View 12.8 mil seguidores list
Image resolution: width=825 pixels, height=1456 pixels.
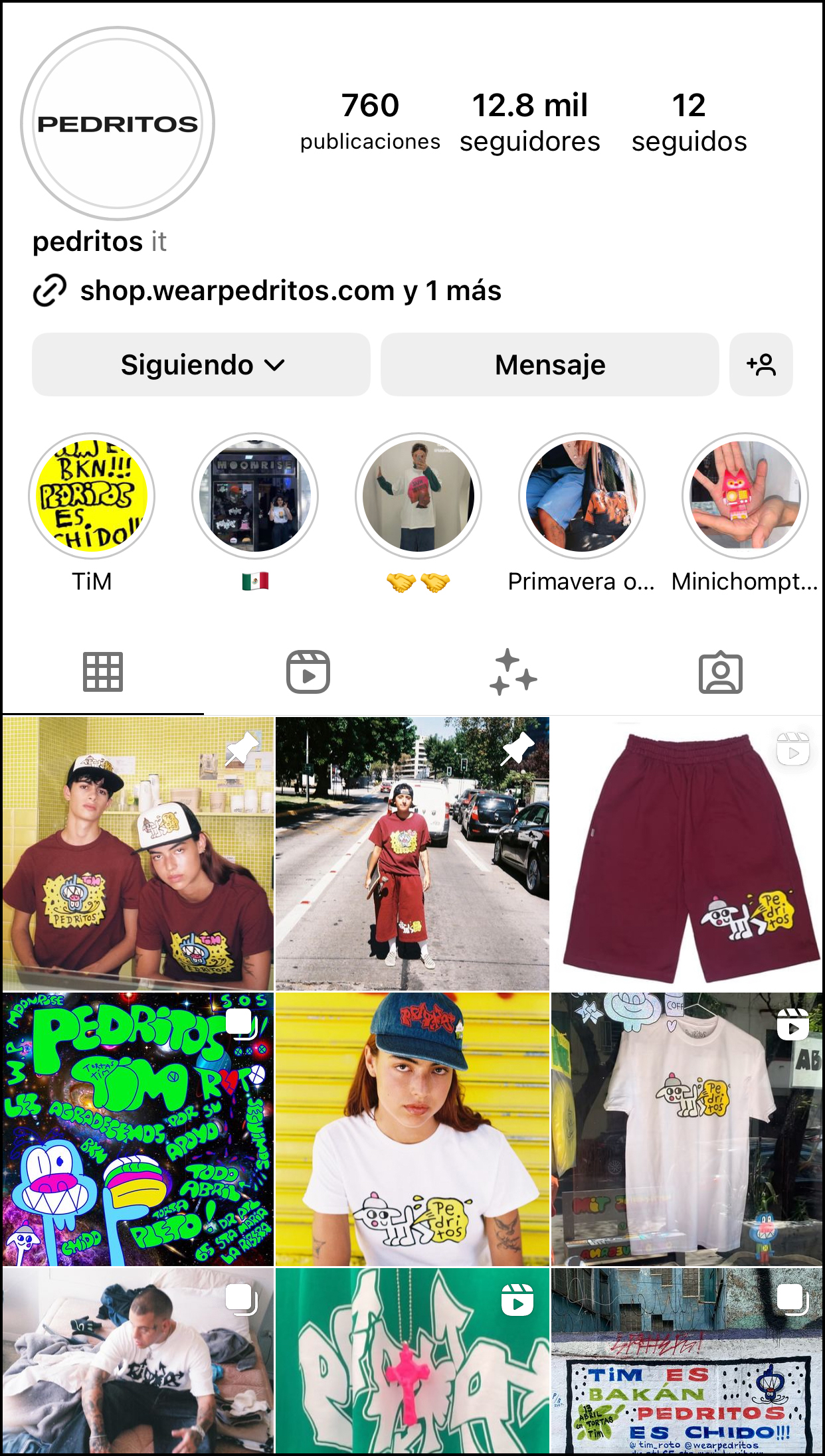(x=529, y=123)
